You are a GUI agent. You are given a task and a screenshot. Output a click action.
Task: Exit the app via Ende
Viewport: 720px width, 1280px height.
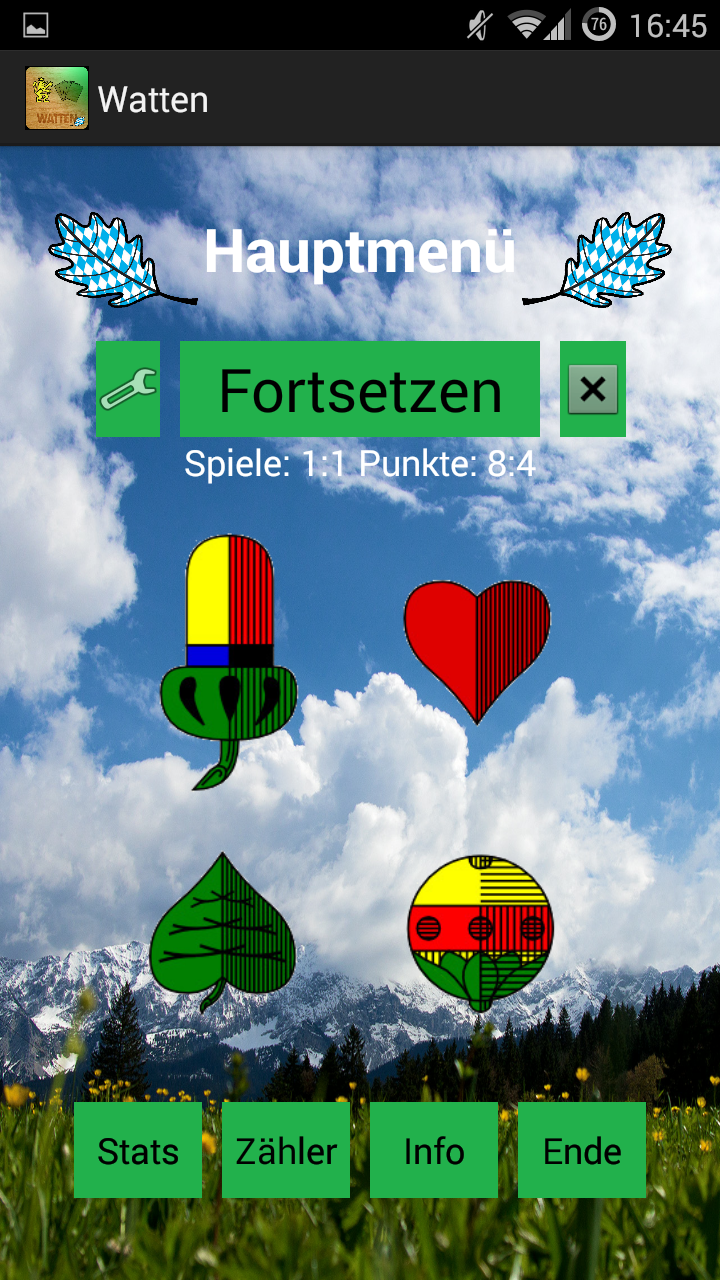tap(582, 1150)
